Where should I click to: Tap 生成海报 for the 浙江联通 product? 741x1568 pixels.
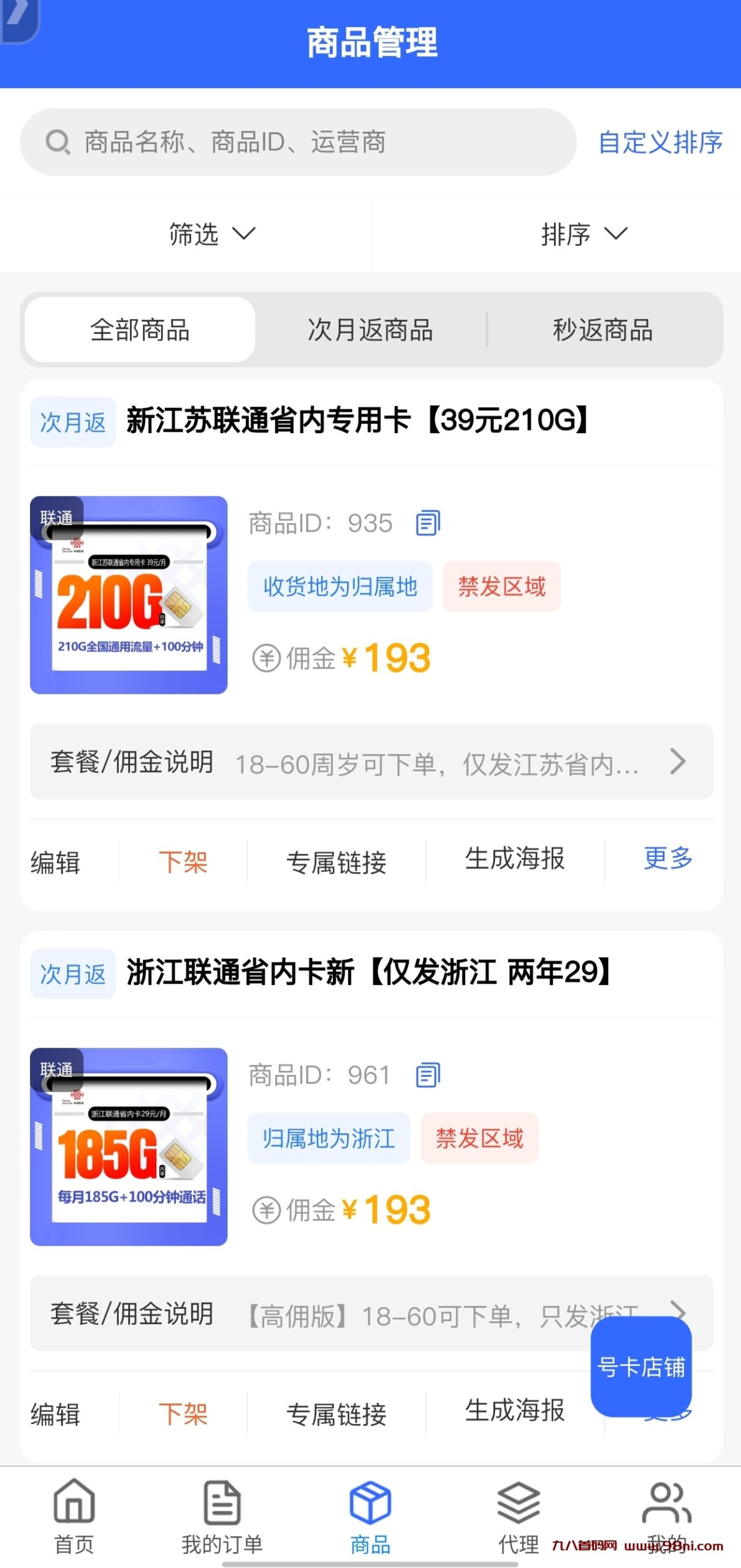pos(515,1412)
